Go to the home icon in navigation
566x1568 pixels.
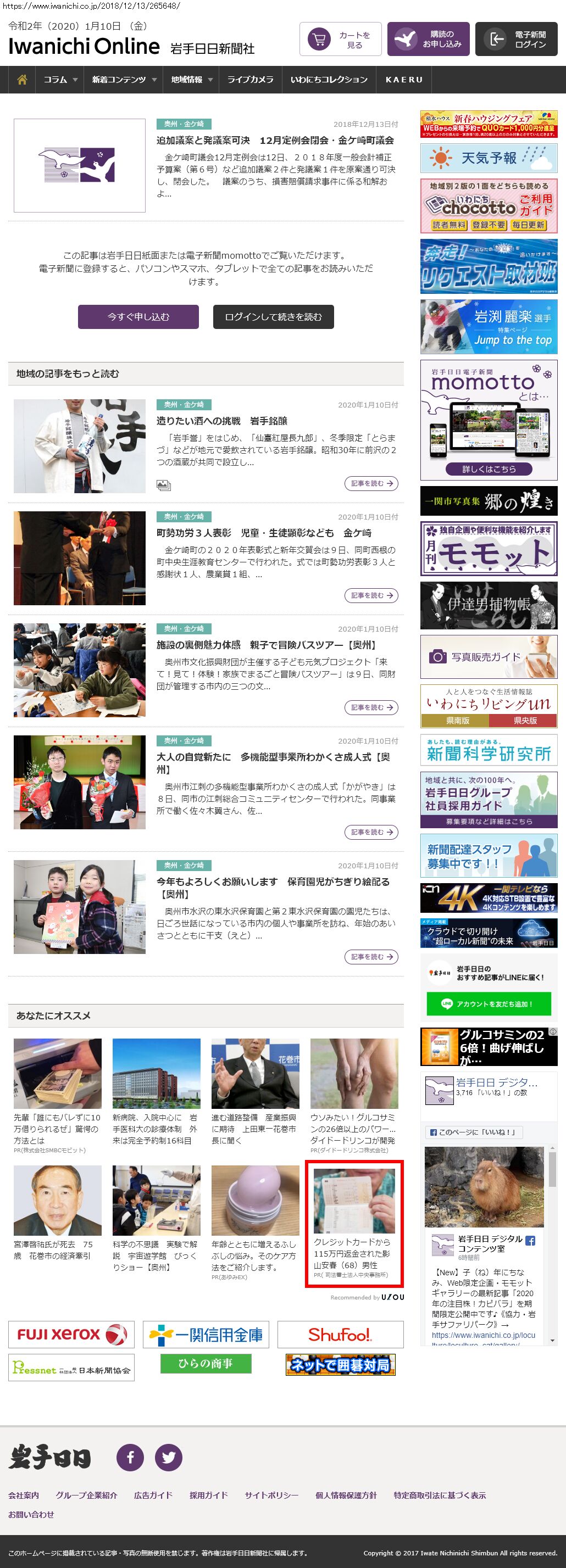pyautogui.click(x=22, y=80)
